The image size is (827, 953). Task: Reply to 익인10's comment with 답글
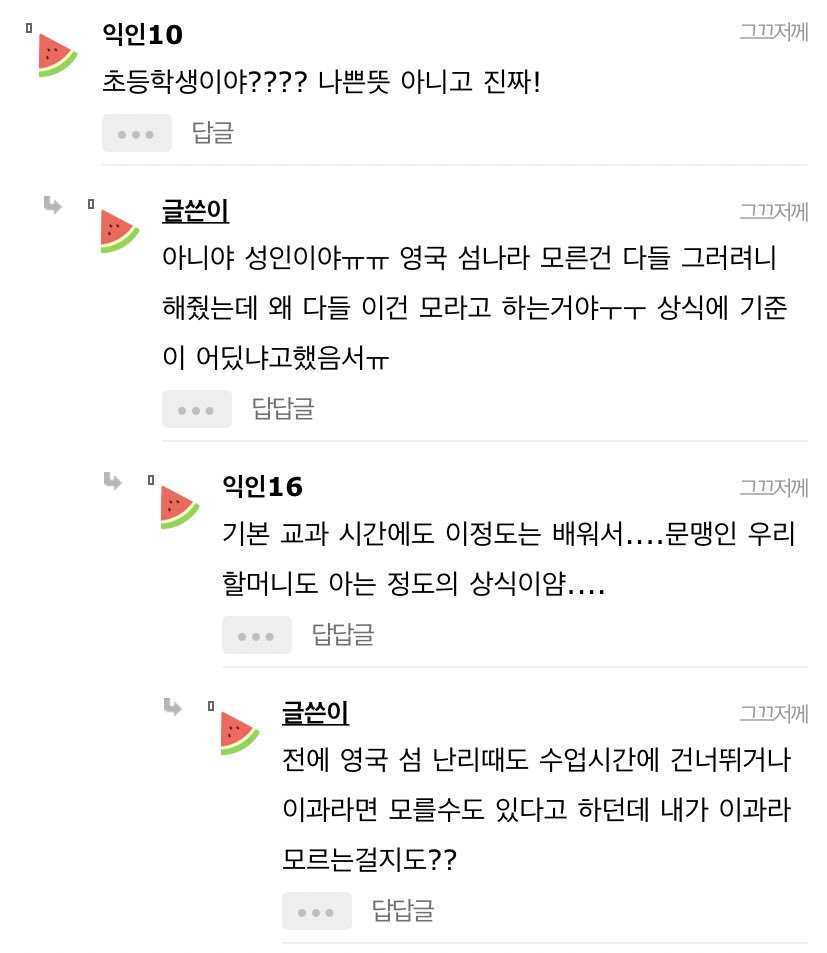[x=213, y=133]
